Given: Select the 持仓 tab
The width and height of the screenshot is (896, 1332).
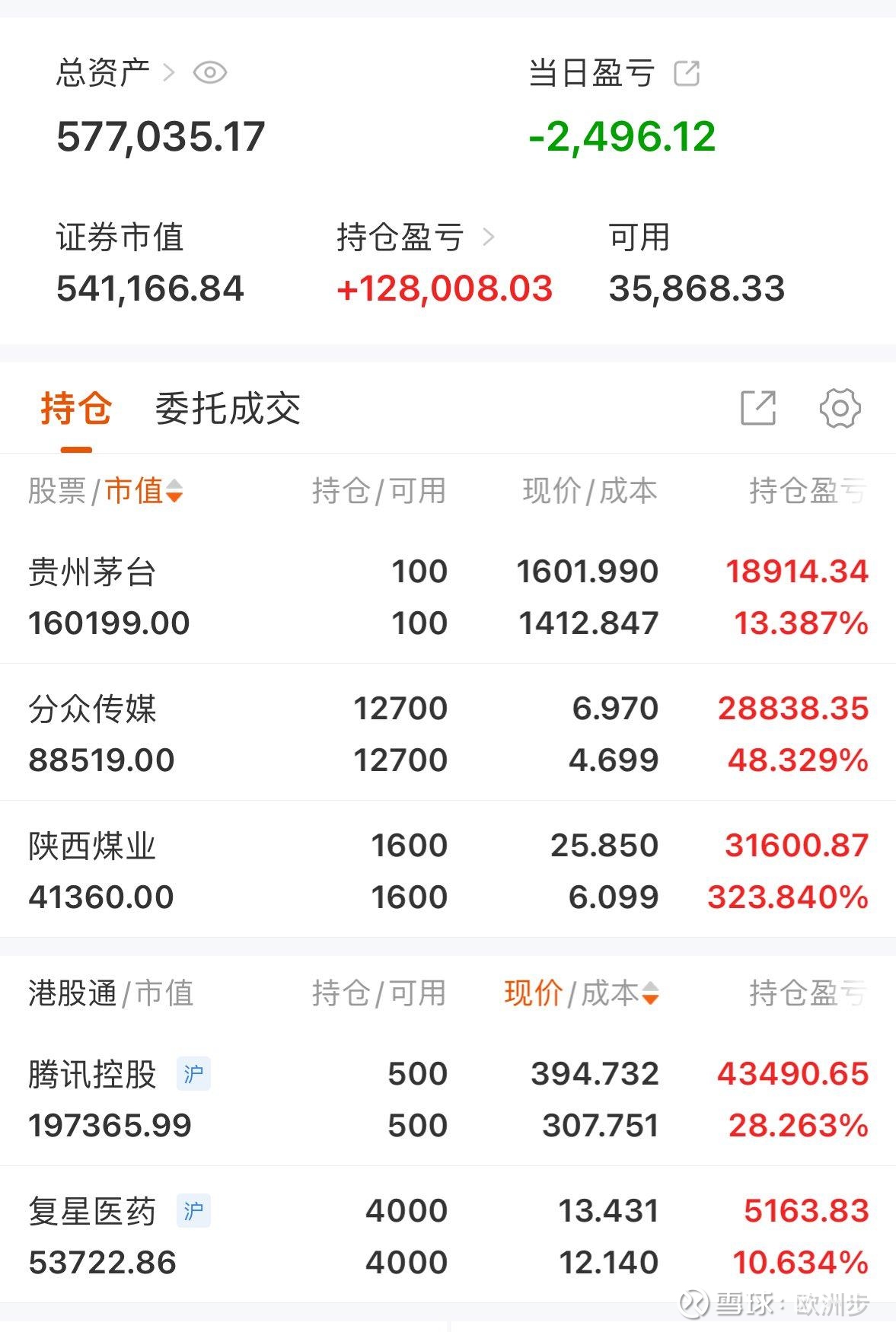Looking at the screenshot, I should [x=77, y=409].
